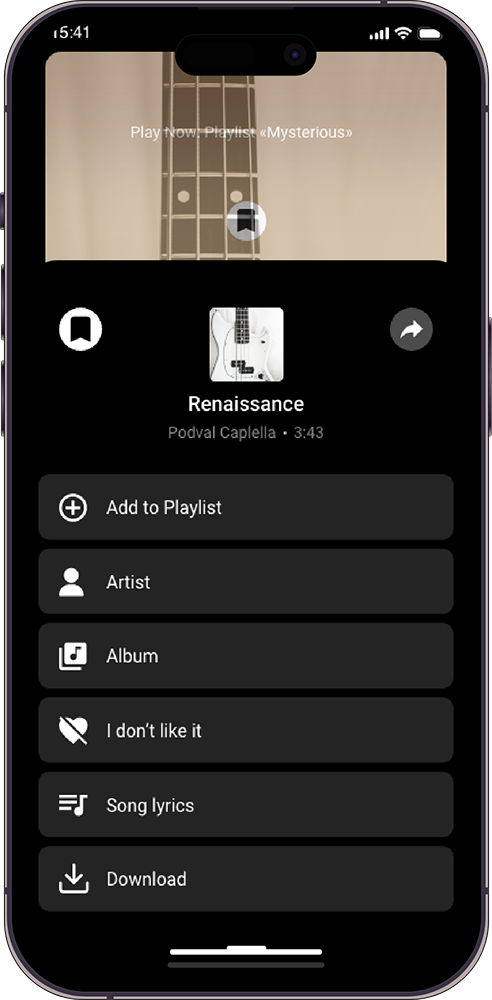
Task: Open the Artist page
Action: 246,582
